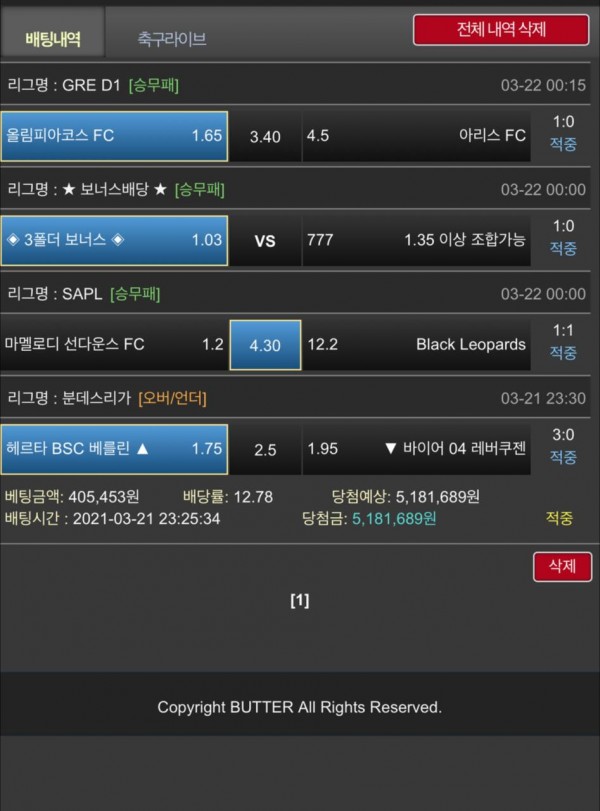Open page 1 in the pagination
Screen dimensions: 600x811
[x=300, y=600]
